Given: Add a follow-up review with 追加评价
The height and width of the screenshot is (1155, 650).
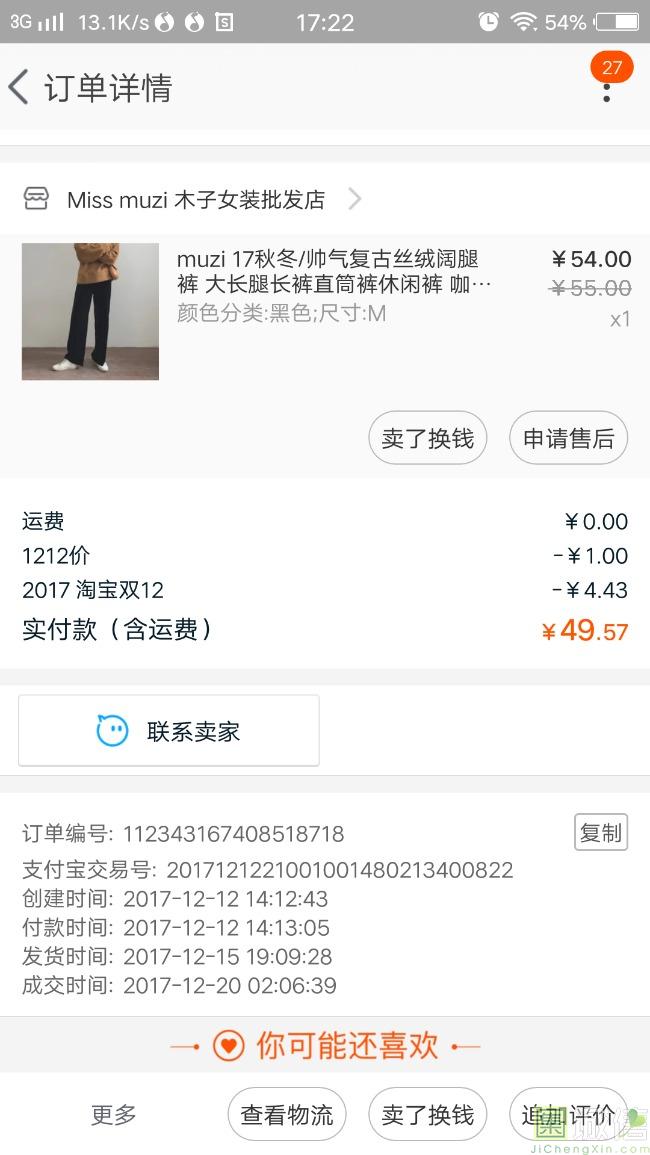Looking at the screenshot, I should pyautogui.click(x=568, y=1114).
